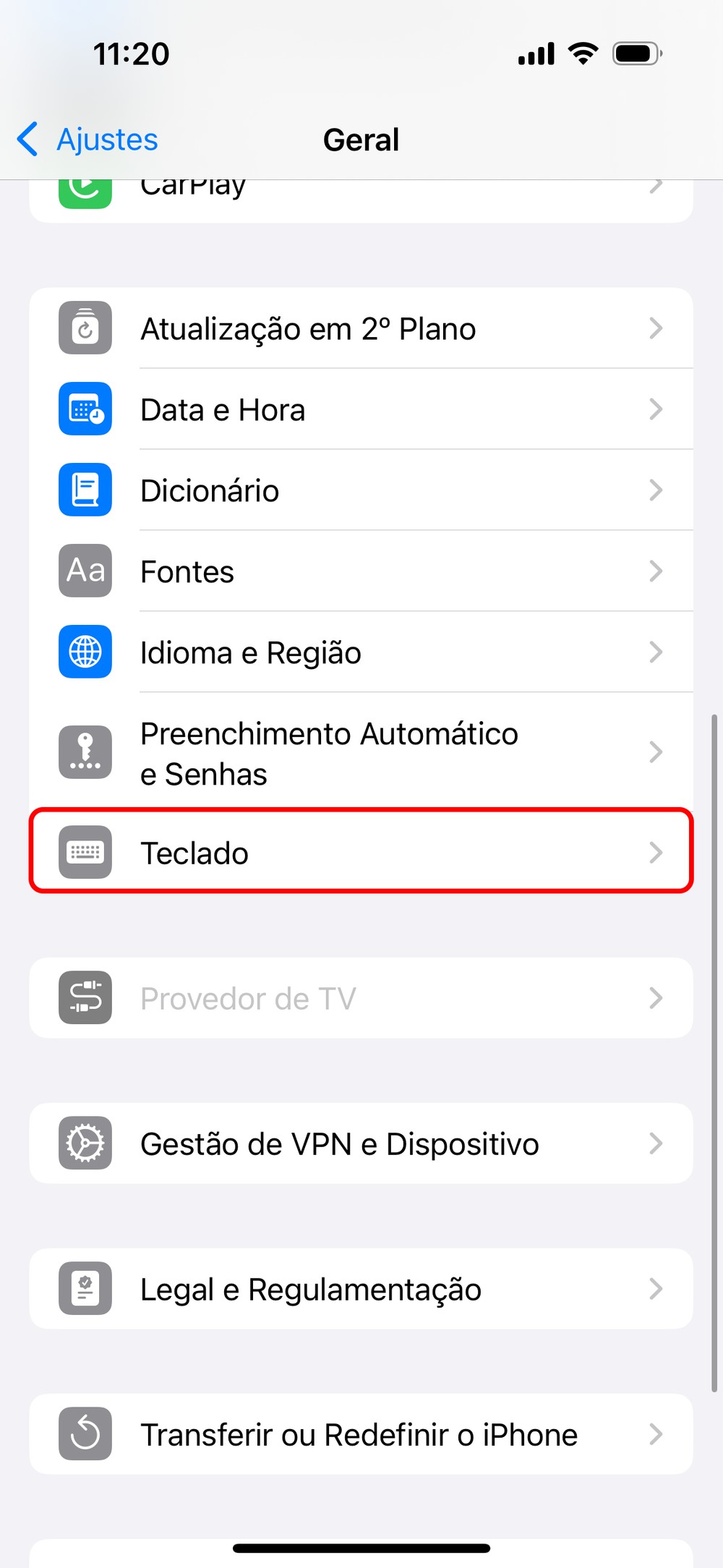Open Gestão de VPN e Dispositivo
This screenshot has height=1568, width=723.
point(360,1143)
